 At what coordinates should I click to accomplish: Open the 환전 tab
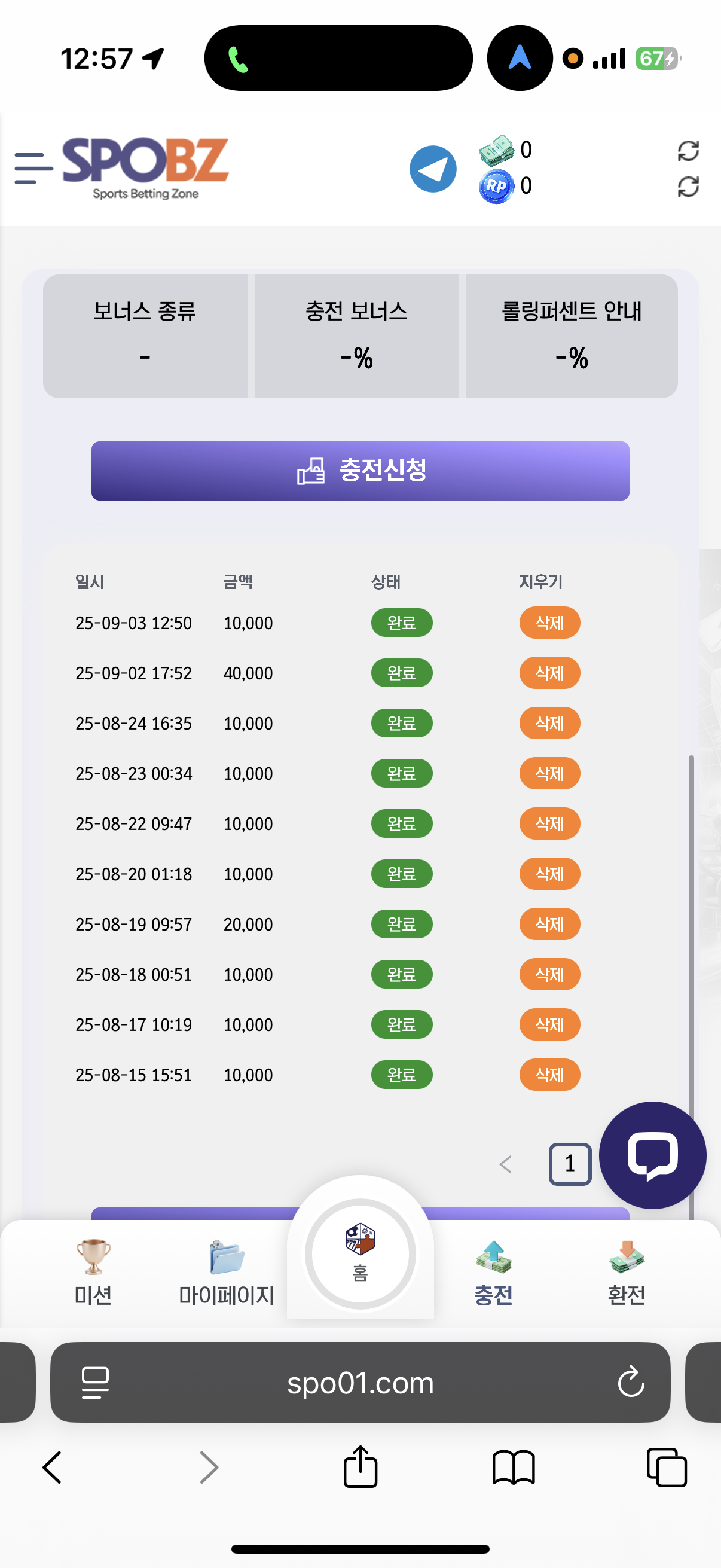pyautogui.click(x=627, y=1273)
